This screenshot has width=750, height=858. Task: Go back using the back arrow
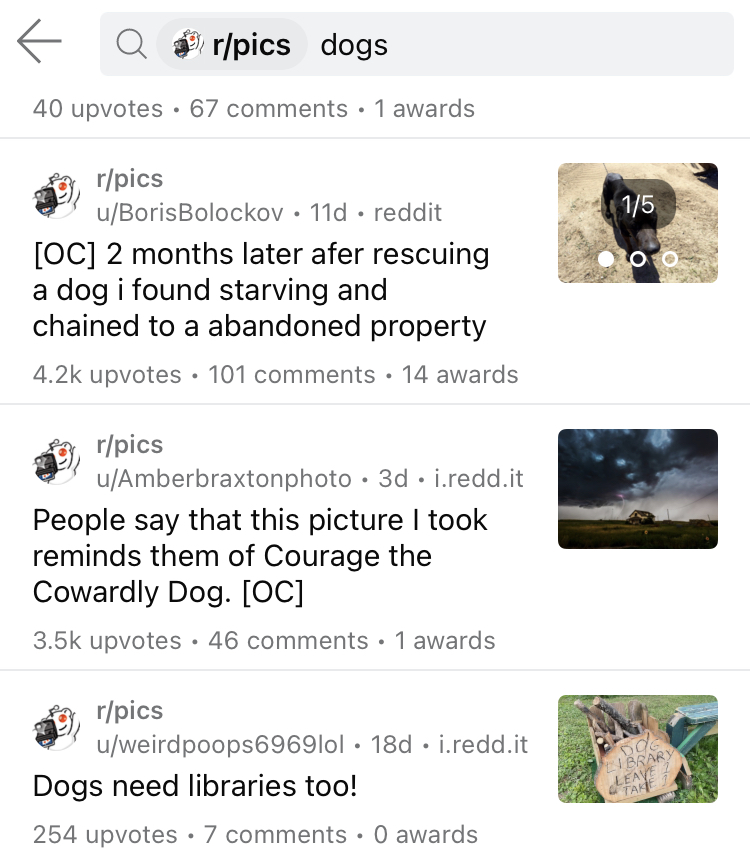point(39,43)
